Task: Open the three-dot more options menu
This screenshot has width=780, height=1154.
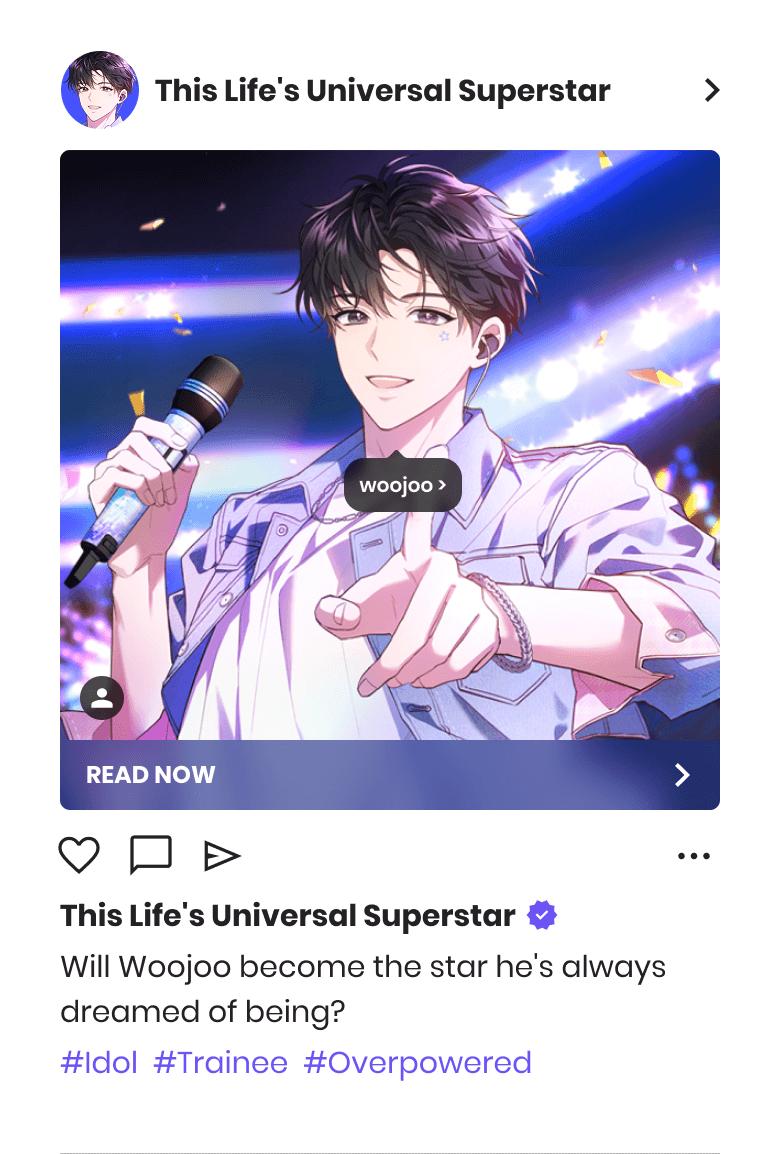Action: (x=694, y=856)
